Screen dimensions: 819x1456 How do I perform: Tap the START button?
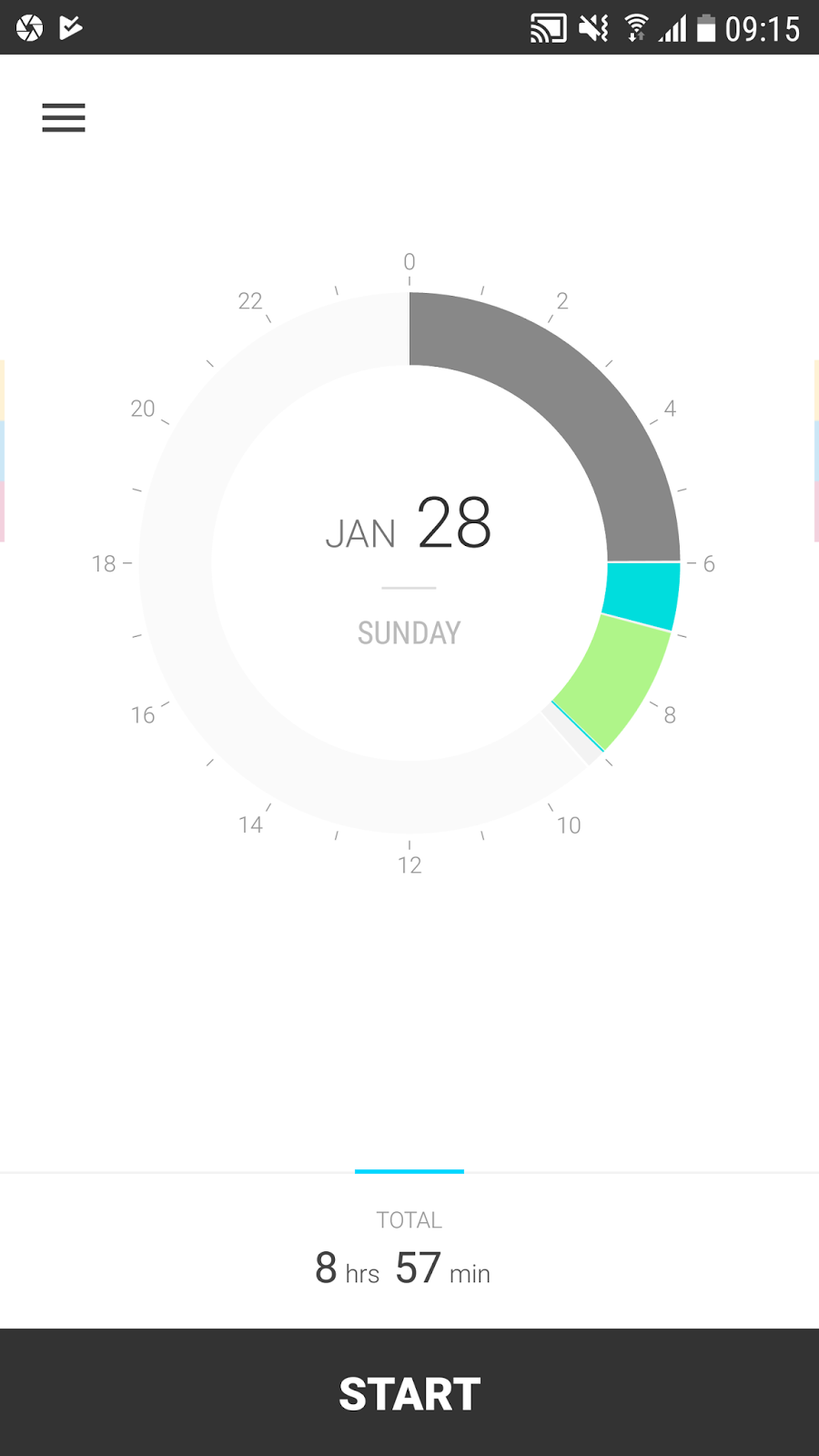pos(409,1393)
